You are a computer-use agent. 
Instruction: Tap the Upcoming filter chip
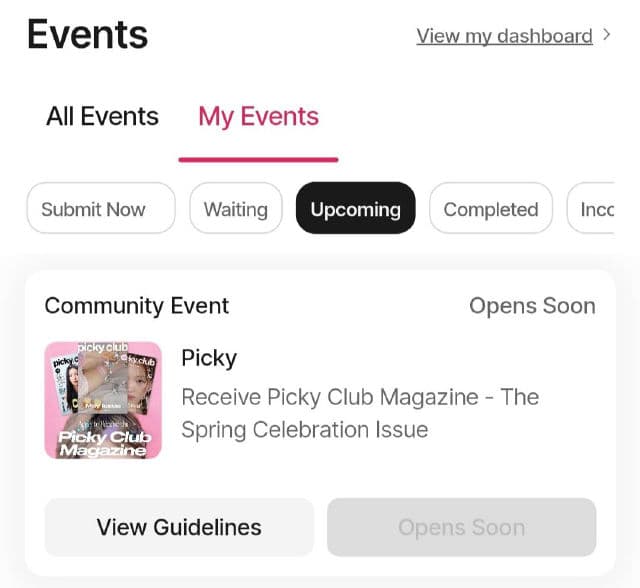tap(355, 209)
